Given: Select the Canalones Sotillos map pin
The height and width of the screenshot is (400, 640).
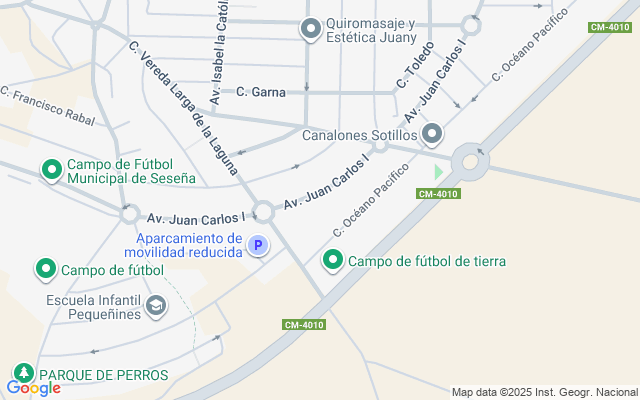Looking at the screenshot, I should pyautogui.click(x=432, y=134).
